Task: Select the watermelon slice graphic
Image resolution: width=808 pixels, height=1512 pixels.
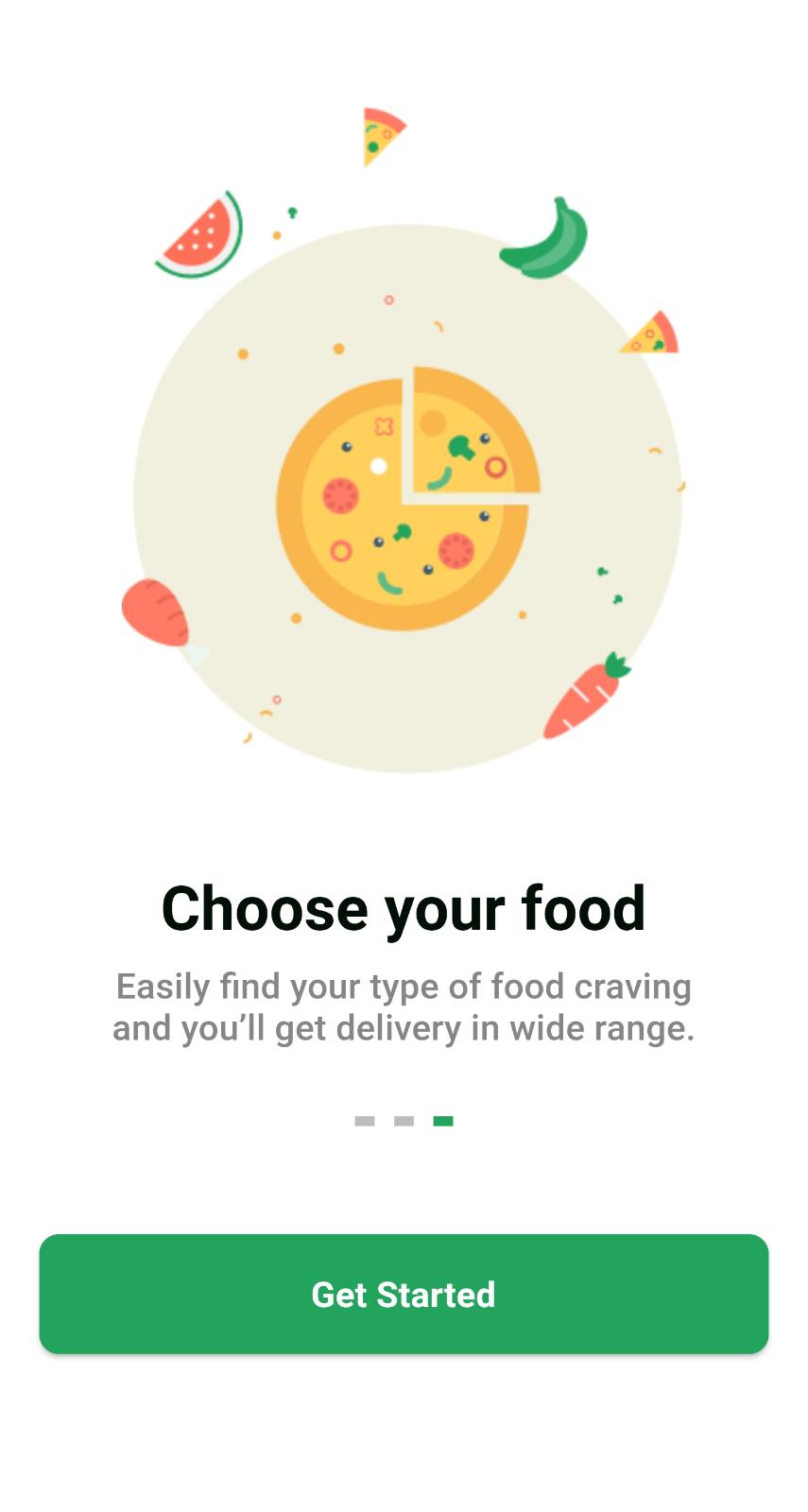Action: [x=198, y=236]
